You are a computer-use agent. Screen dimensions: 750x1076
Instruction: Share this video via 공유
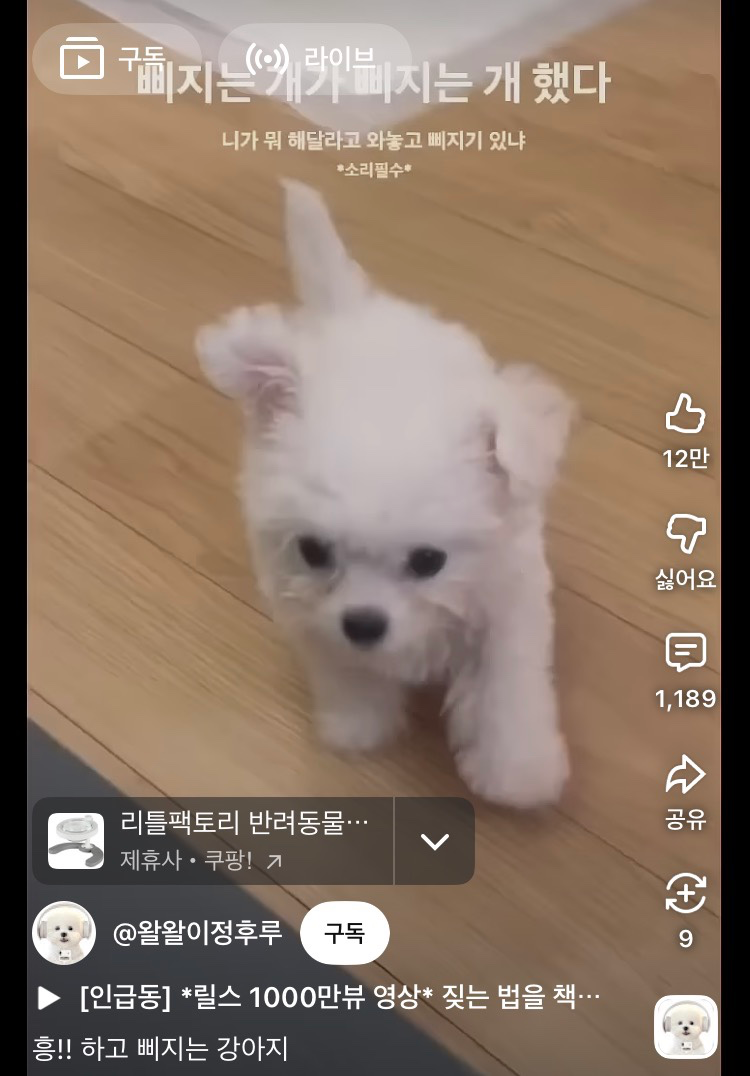[x=685, y=775]
